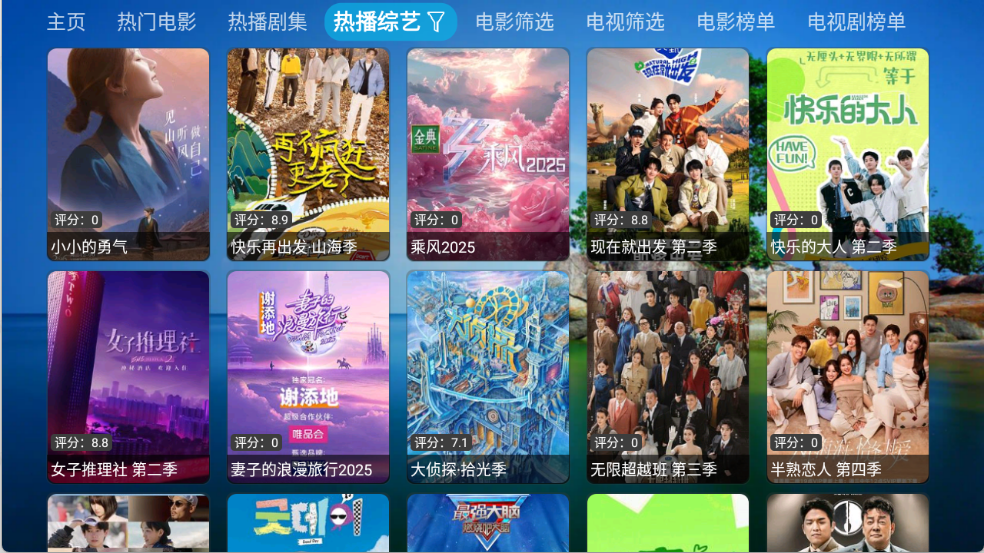This screenshot has width=984, height=553.
Task: Switch to the 主页 tab
Action: [x=66, y=22]
